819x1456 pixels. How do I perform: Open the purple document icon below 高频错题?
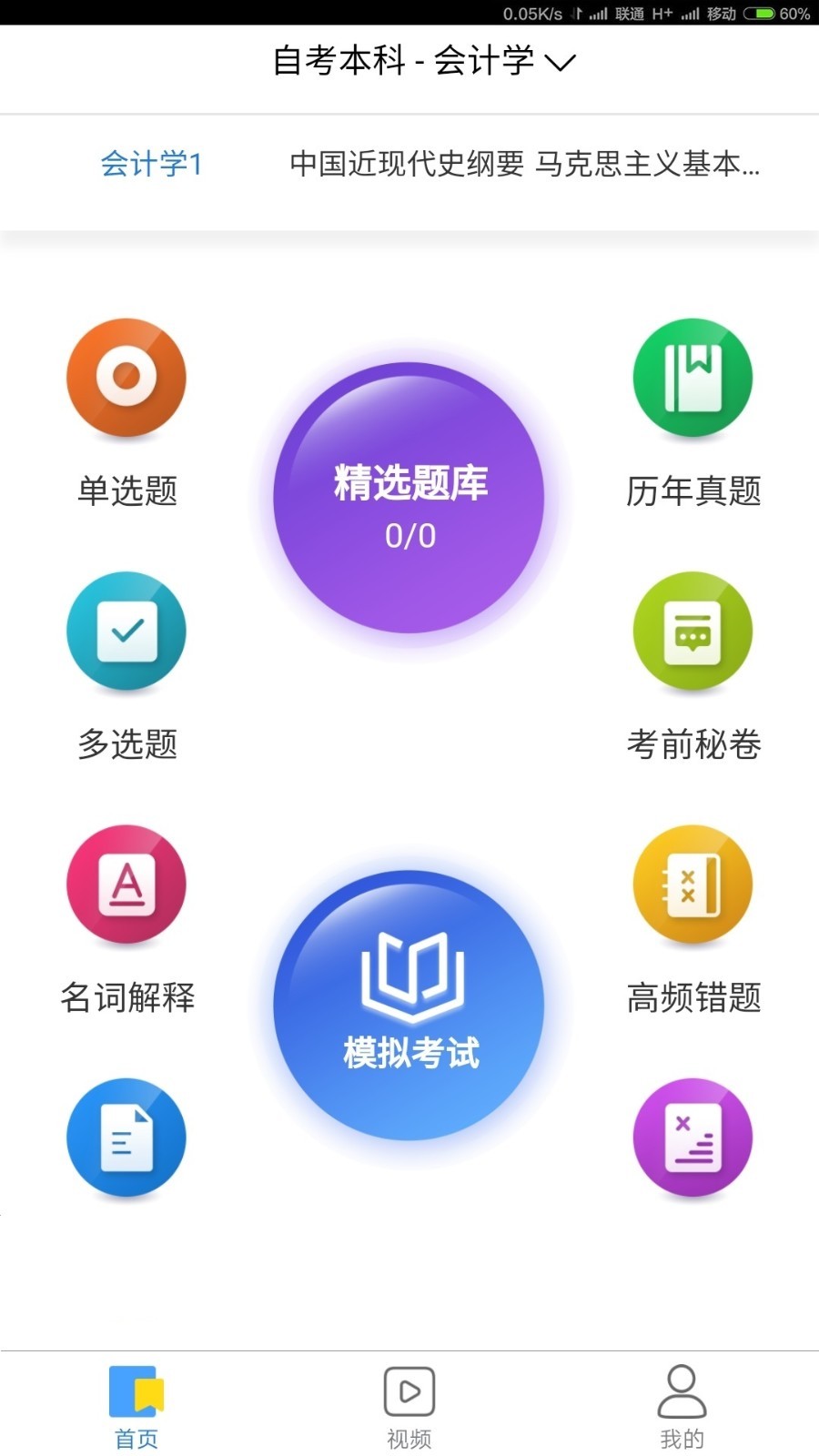click(693, 1137)
